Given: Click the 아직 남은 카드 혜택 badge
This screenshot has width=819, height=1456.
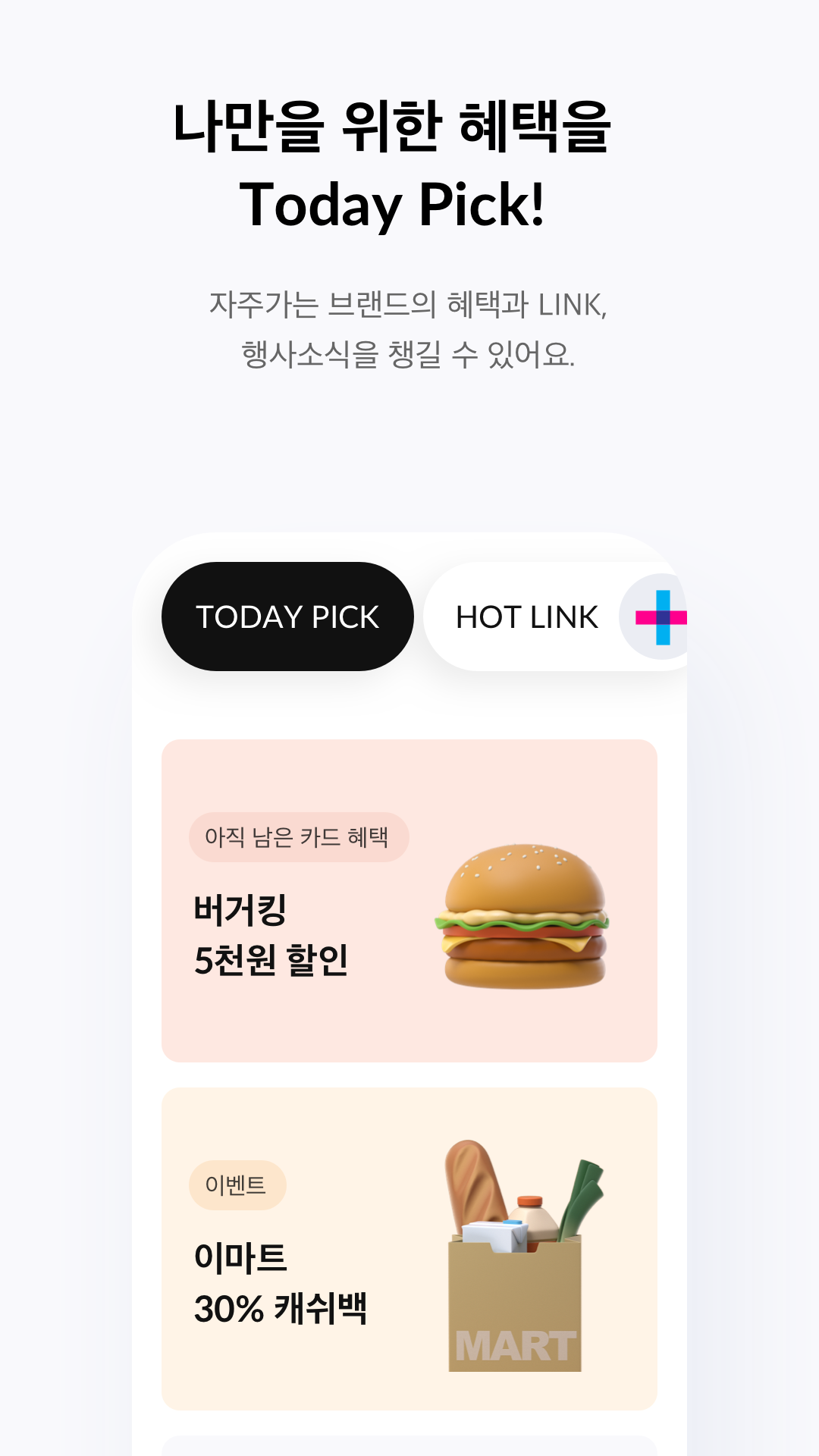Looking at the screenshot, I should click(x=299, y=837).
